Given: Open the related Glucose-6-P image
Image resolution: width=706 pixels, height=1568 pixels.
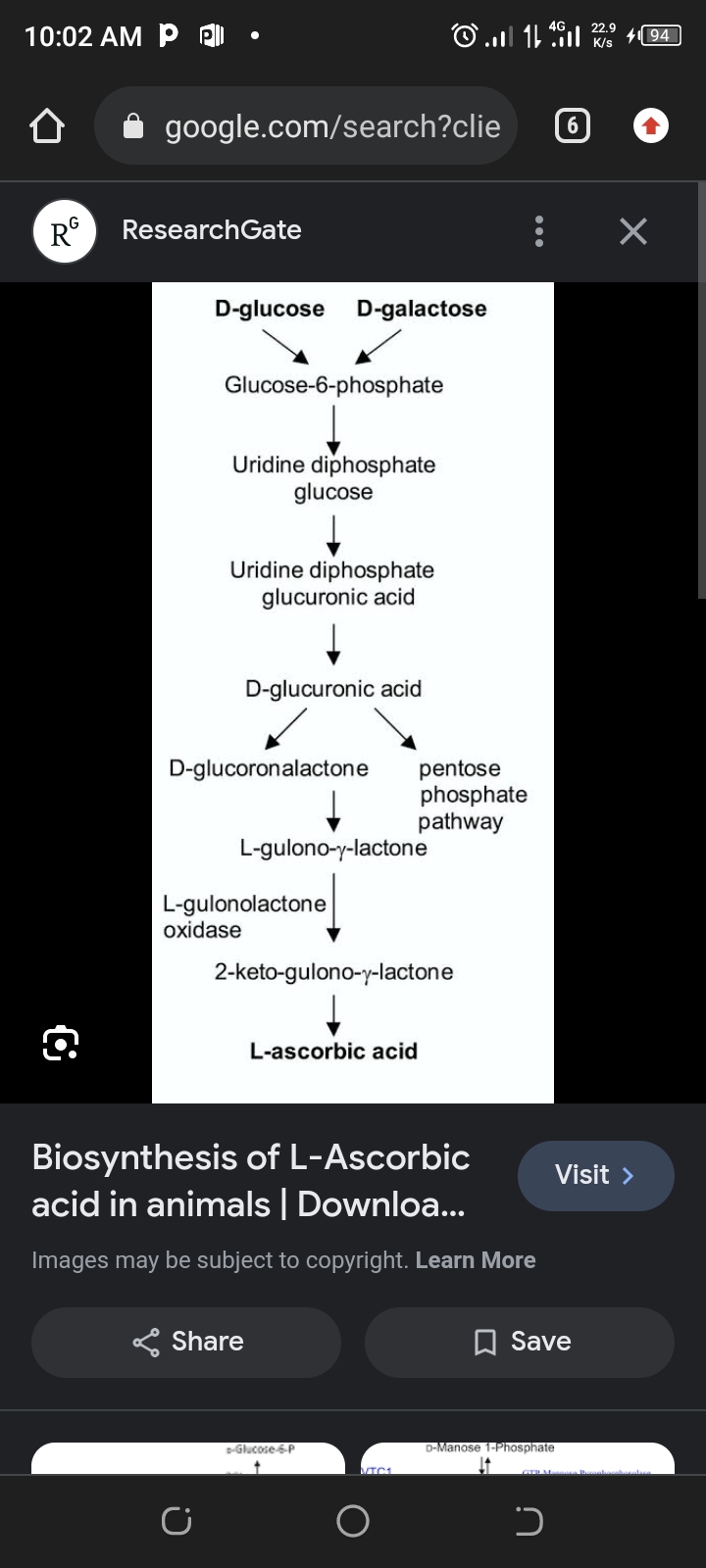Looking at the screenshot, I should click(188, 1457).
